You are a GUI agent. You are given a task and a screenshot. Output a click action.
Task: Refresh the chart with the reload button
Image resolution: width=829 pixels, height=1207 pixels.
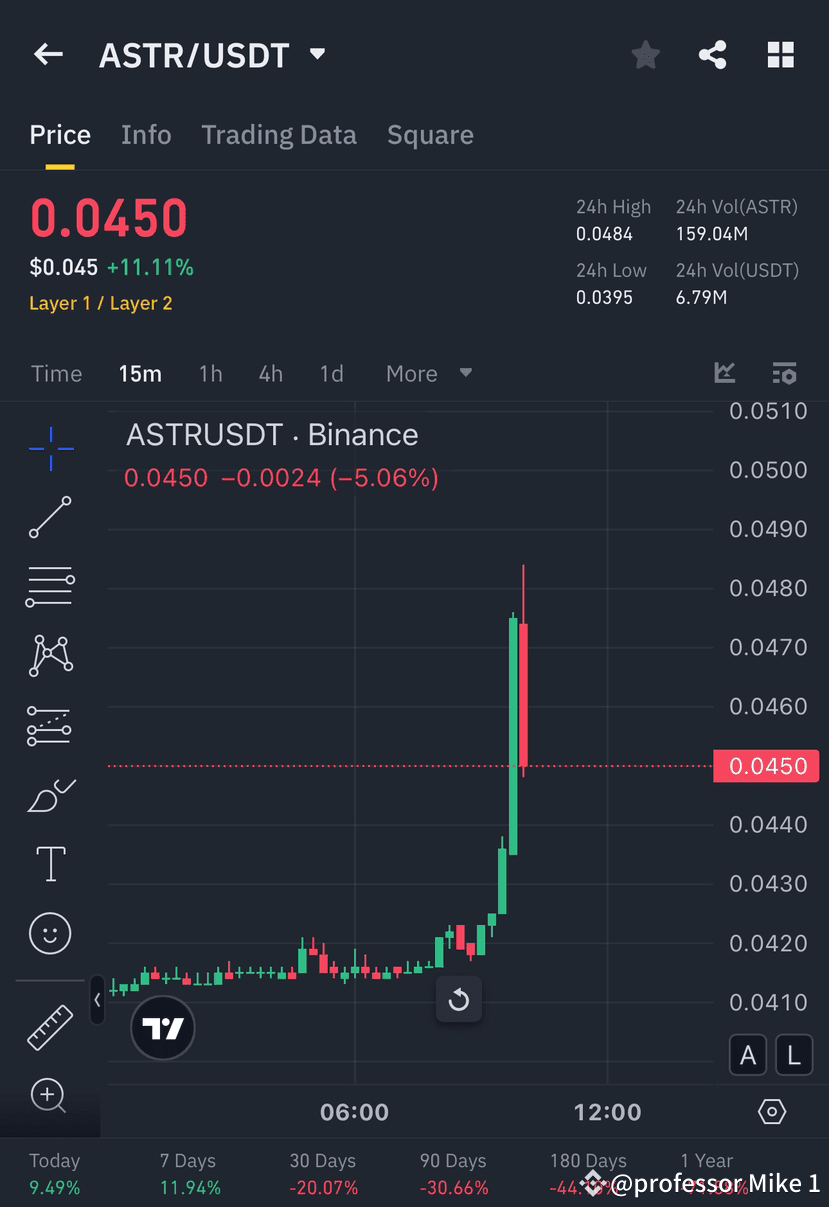click(458, 999)
